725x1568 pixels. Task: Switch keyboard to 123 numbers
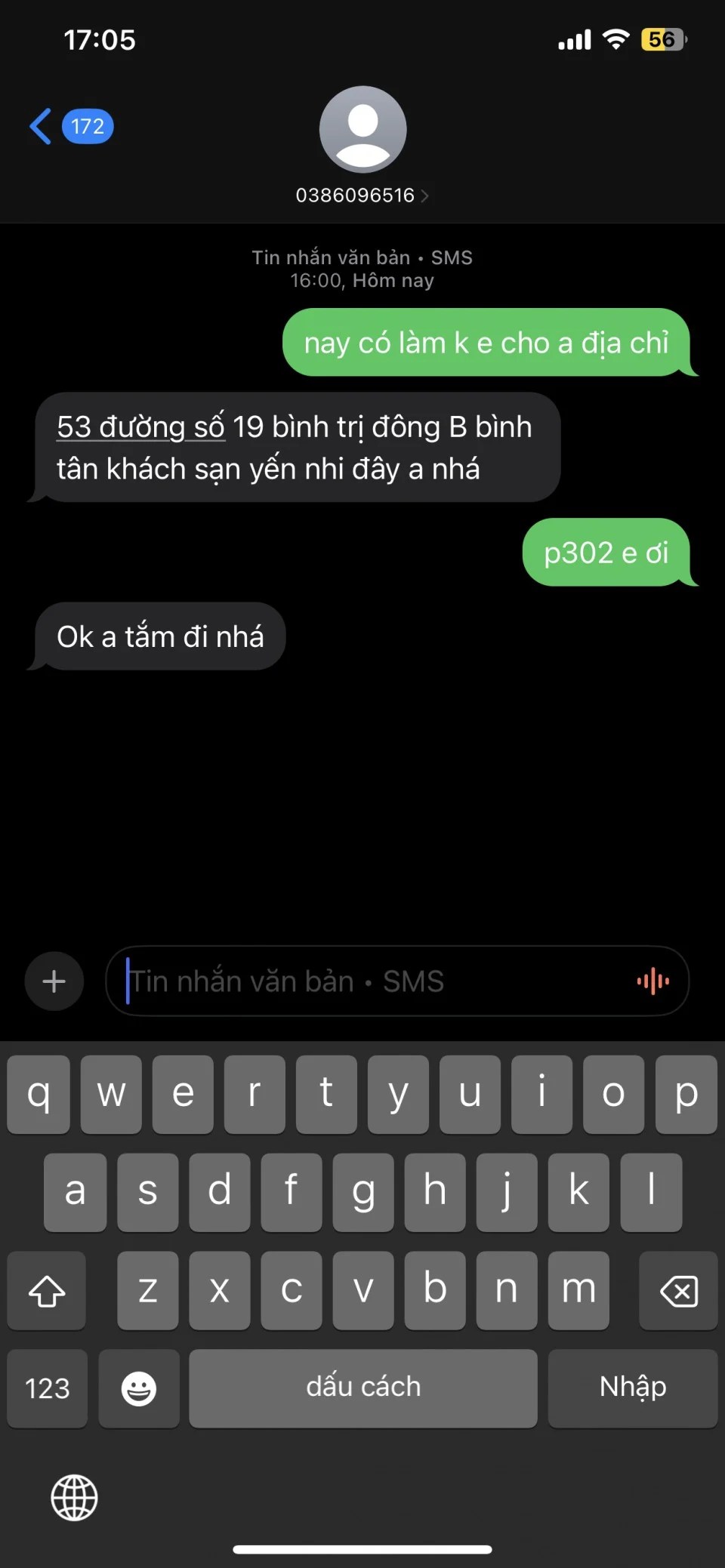click(x=47, y=1388)
